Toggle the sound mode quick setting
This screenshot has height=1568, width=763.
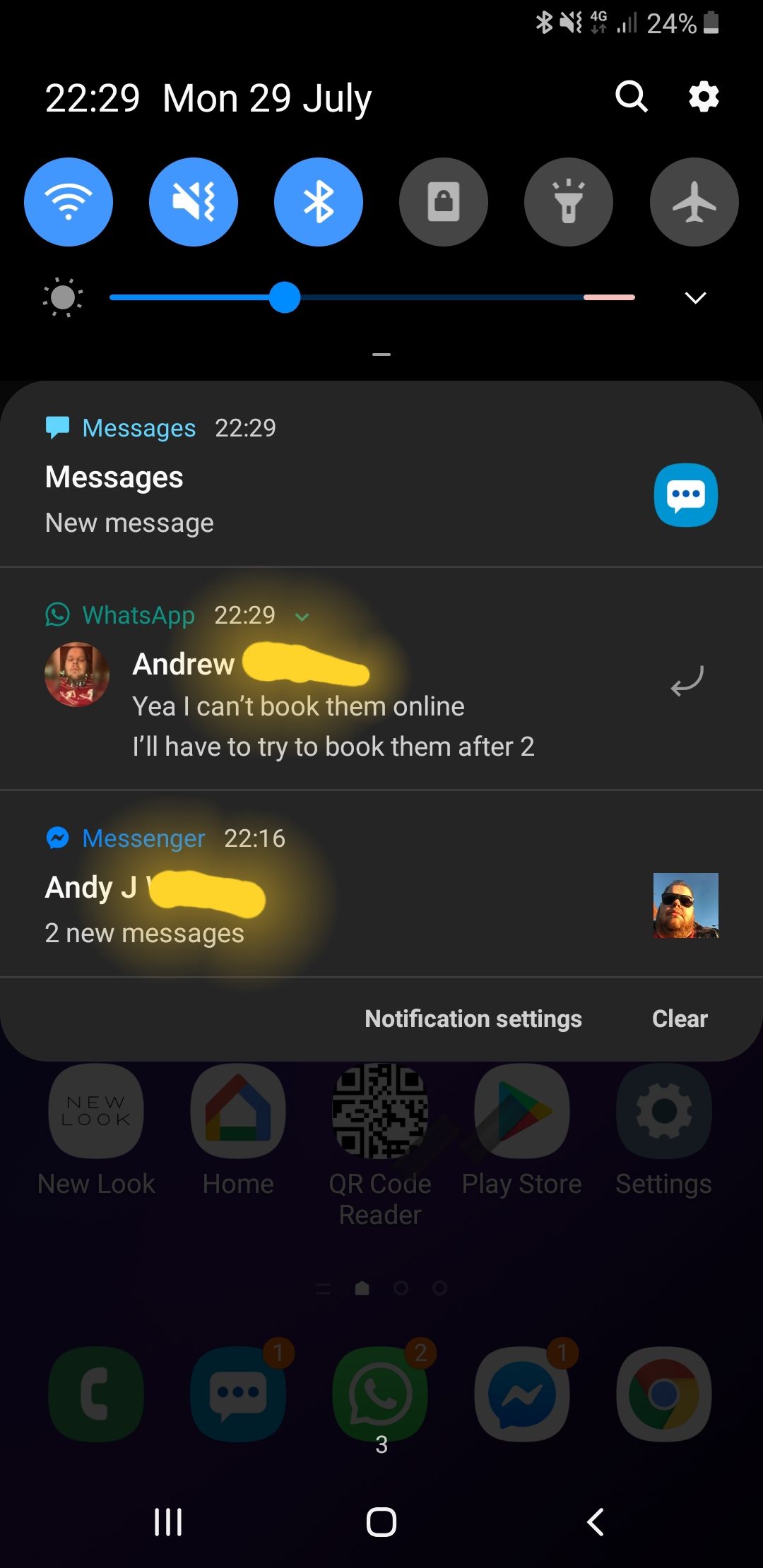coord(194,202)
